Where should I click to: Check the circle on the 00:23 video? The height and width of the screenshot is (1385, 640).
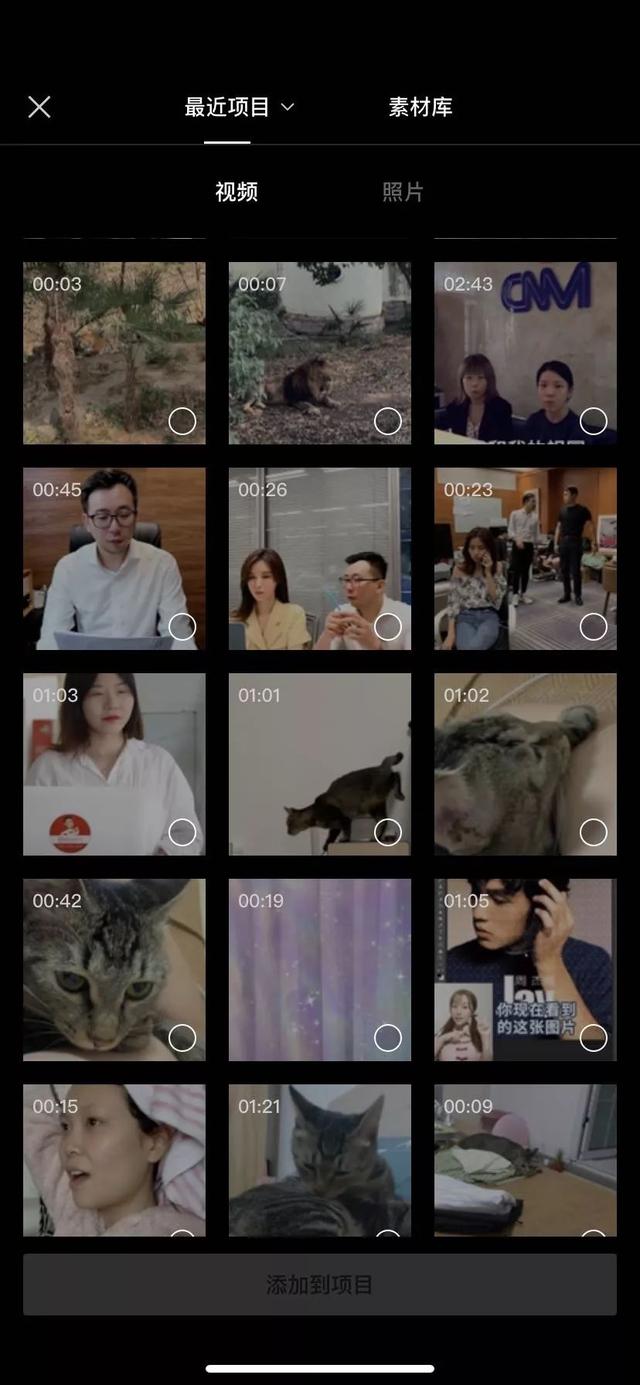click(593, 627)
